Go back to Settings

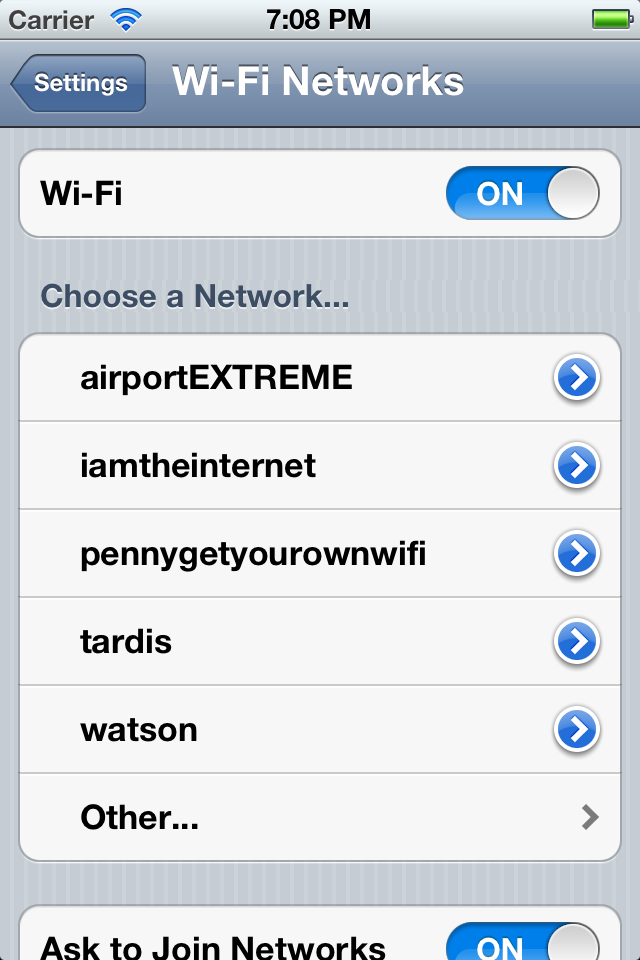pos(80,83)
